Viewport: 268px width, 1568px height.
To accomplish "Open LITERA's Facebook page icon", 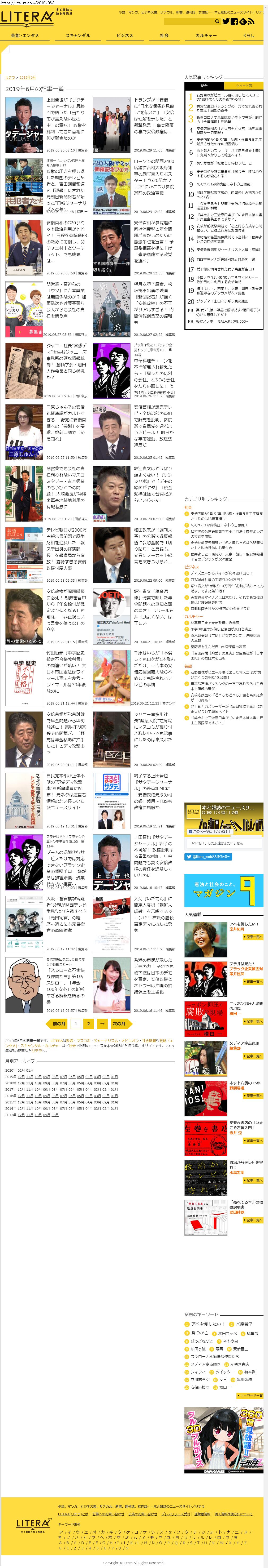I will click(x=234, y=21).
